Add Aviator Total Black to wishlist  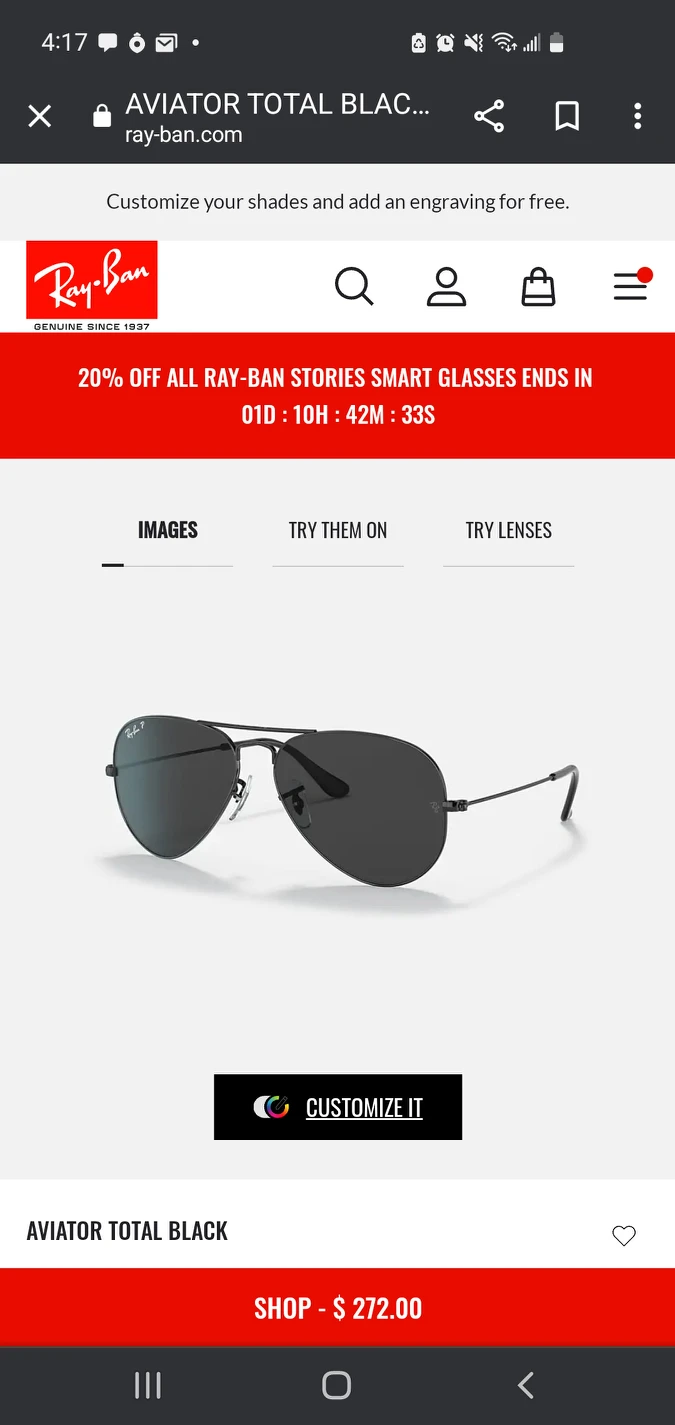point(623,1235)
